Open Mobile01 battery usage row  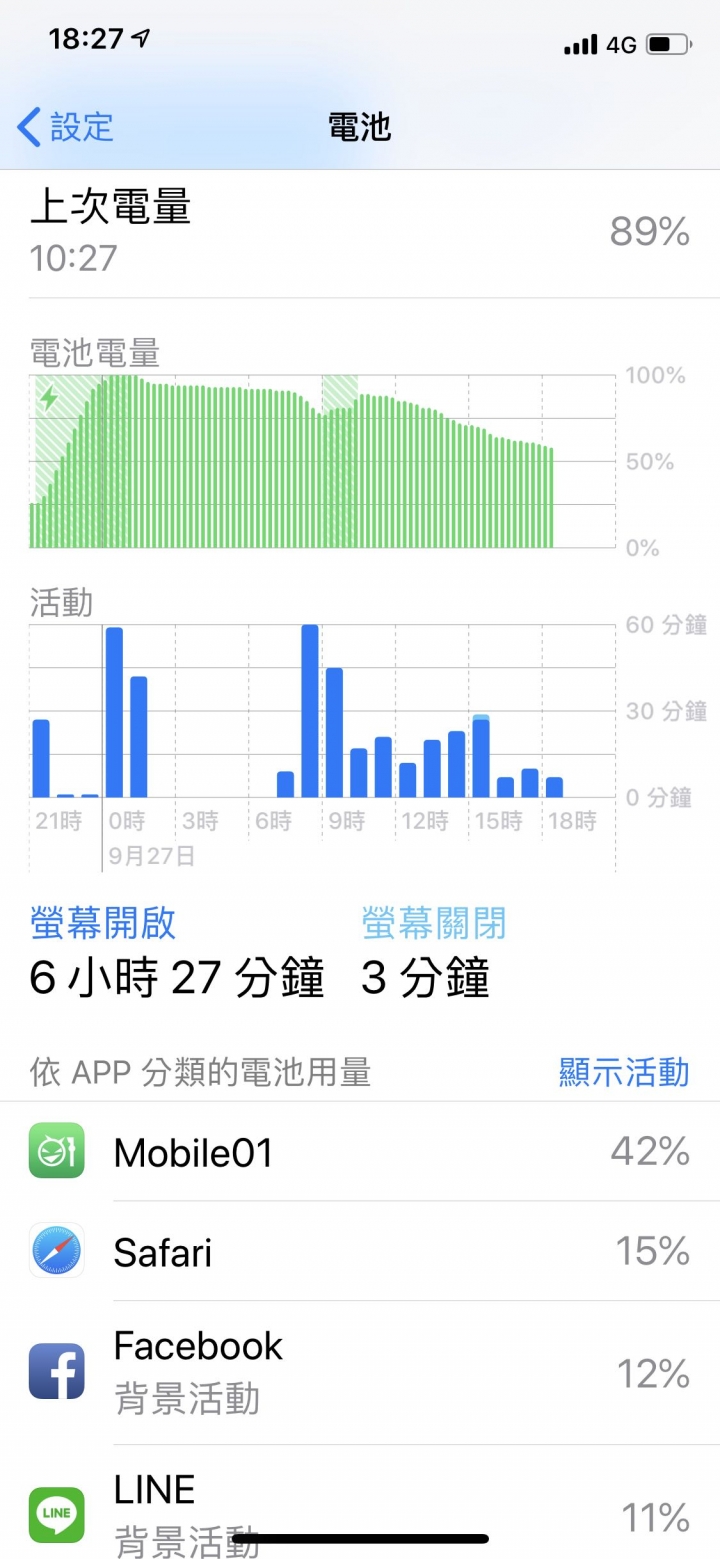click(x=360, y=1152)
